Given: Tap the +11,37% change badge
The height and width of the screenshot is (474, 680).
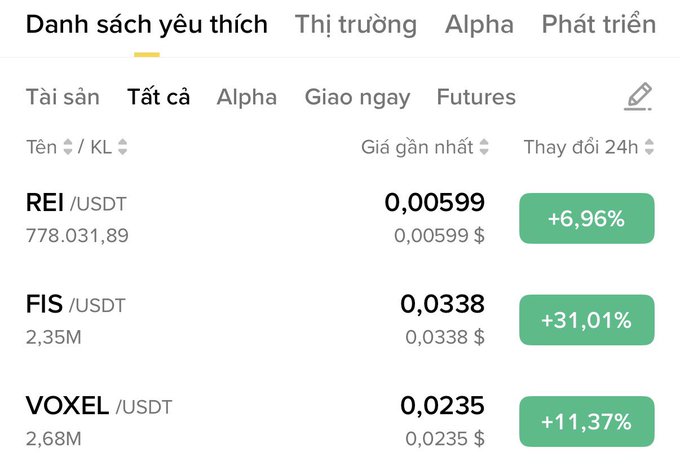Looking at the screenshot, I should (x=586, y=422).
